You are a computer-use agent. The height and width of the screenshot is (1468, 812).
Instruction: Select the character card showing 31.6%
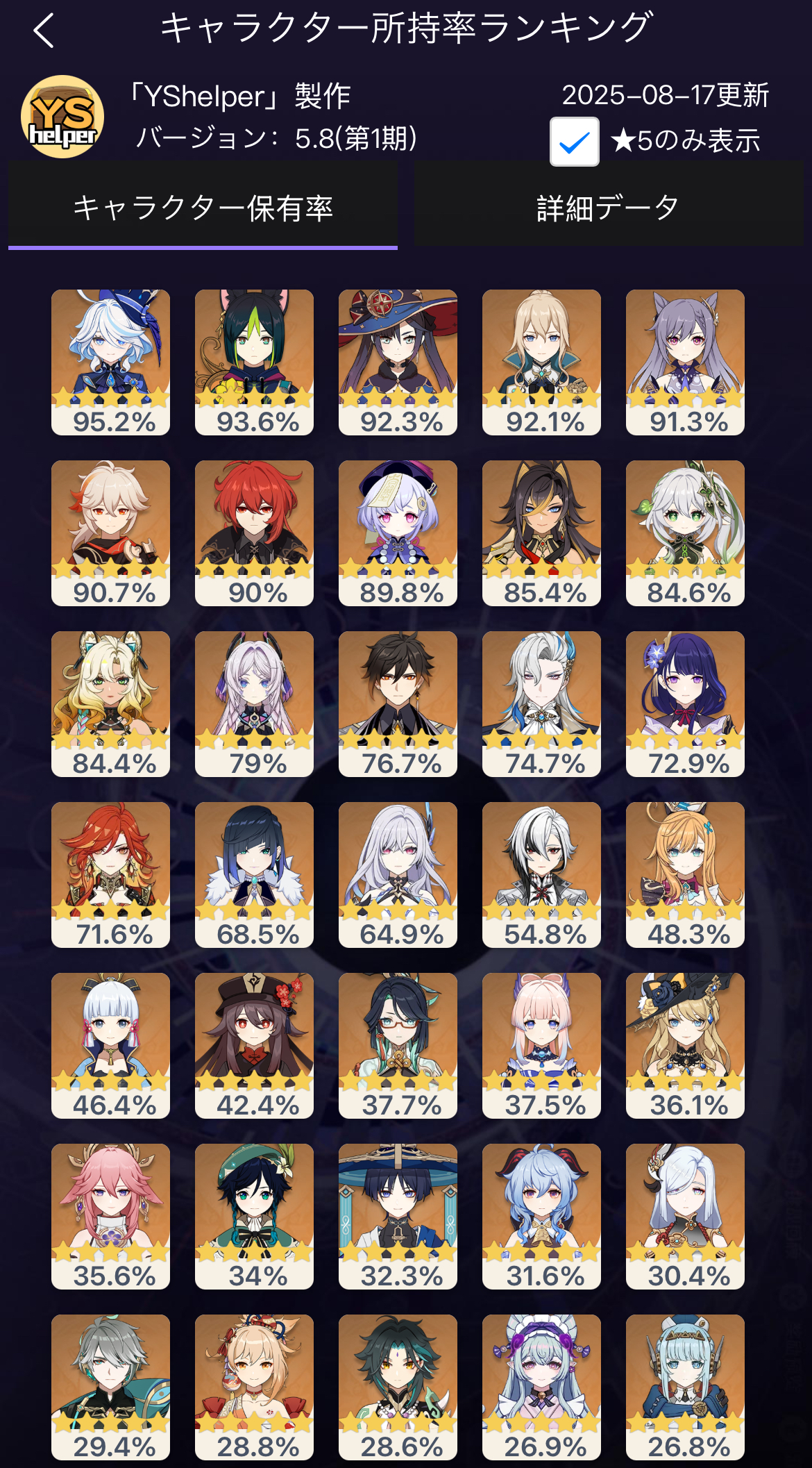(x=541, y=1217)
